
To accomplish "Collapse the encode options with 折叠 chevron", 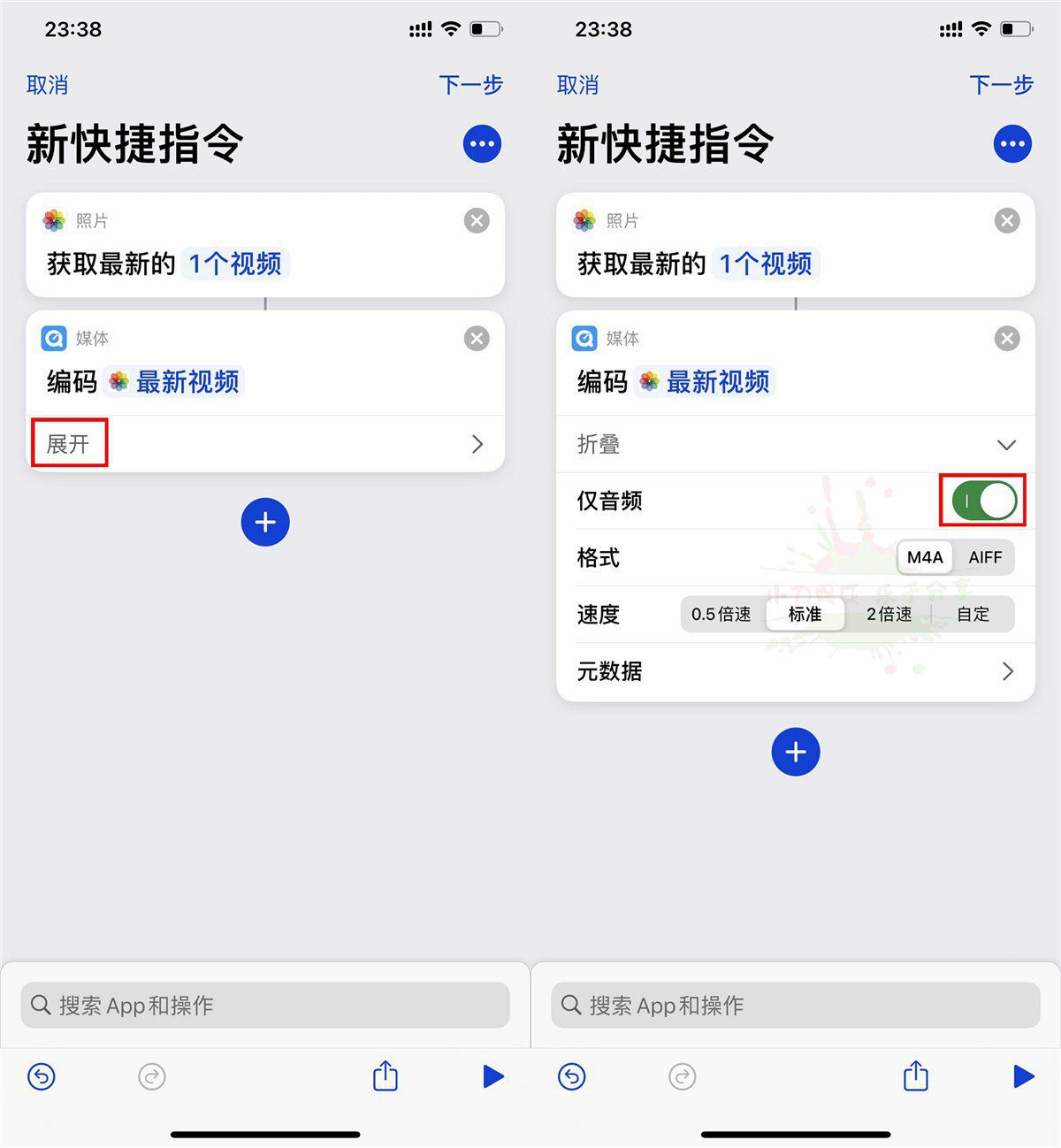I will (1006, 445).
